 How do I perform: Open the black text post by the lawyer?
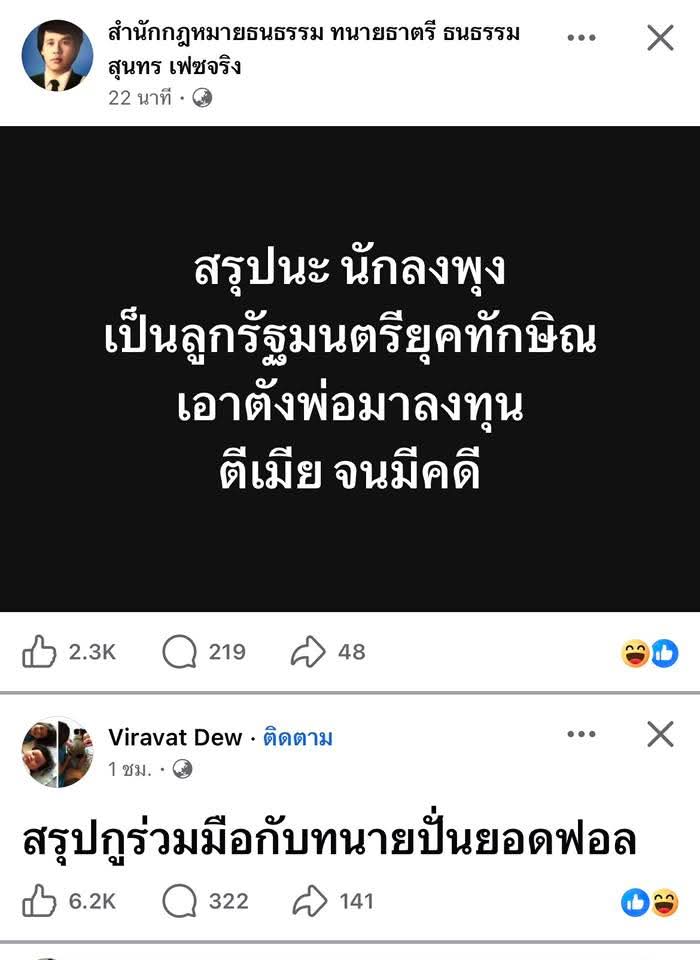tap(350, 368)
